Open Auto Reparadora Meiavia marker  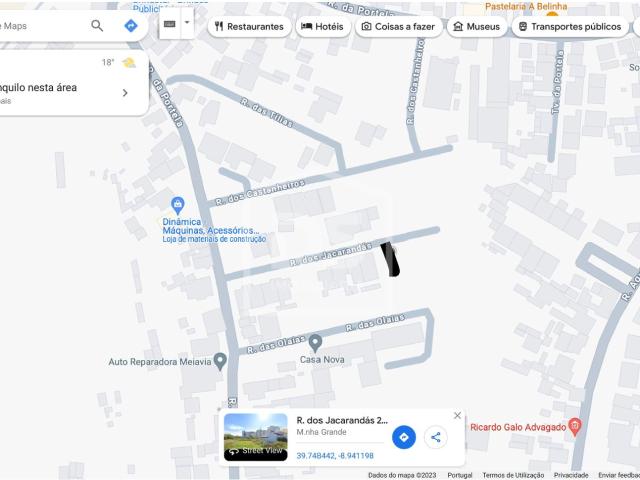220,361
